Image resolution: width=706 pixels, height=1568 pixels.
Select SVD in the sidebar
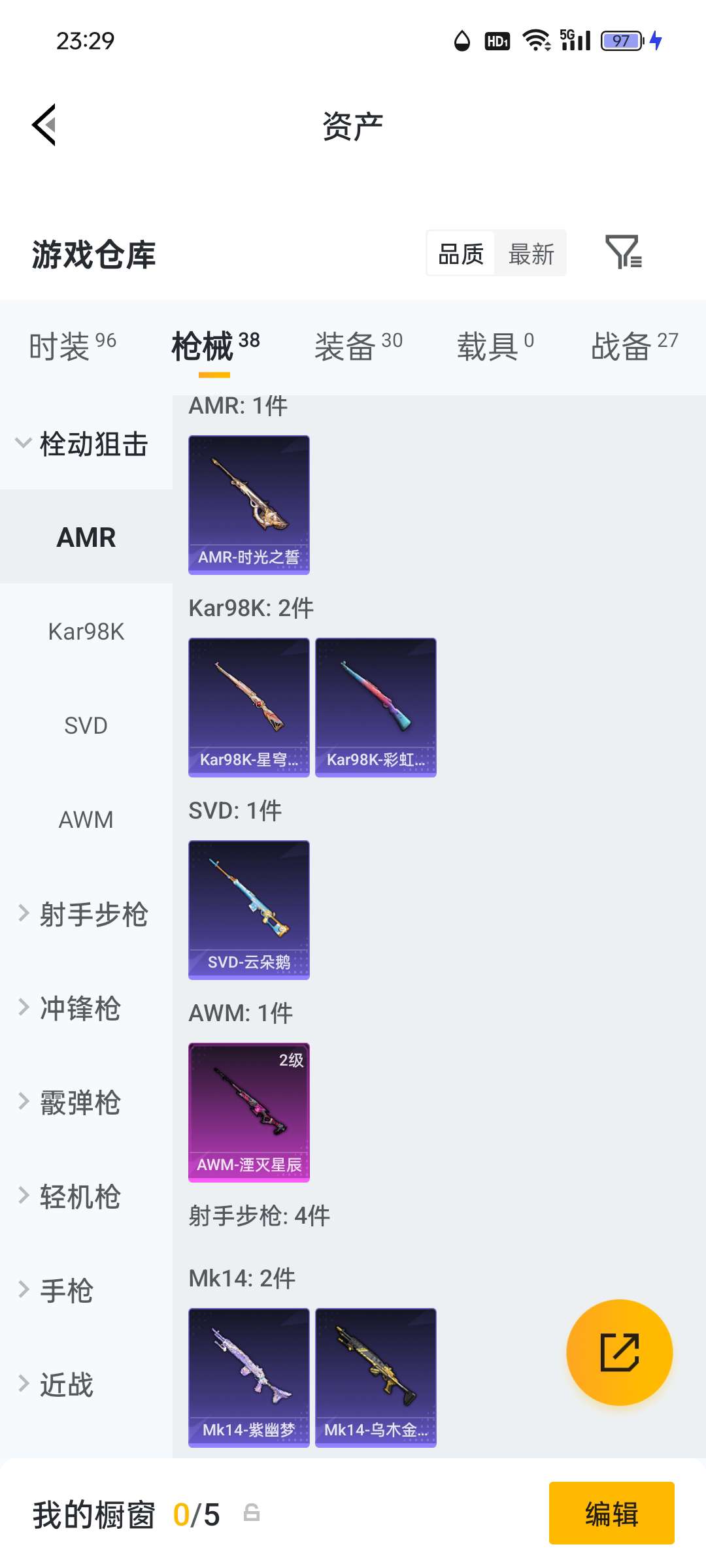pos(86,726)
